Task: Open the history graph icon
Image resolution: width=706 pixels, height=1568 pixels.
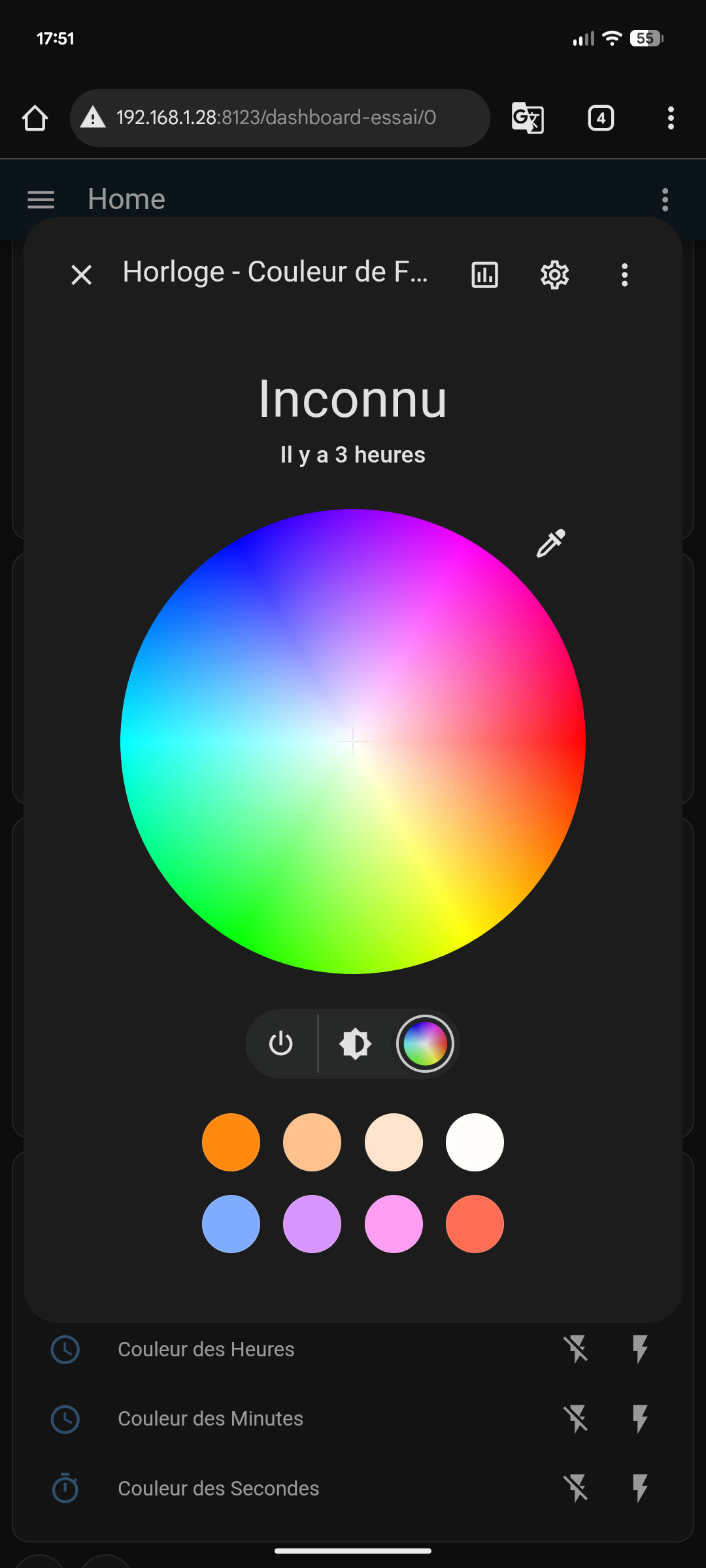Action: tap(484, 275)
